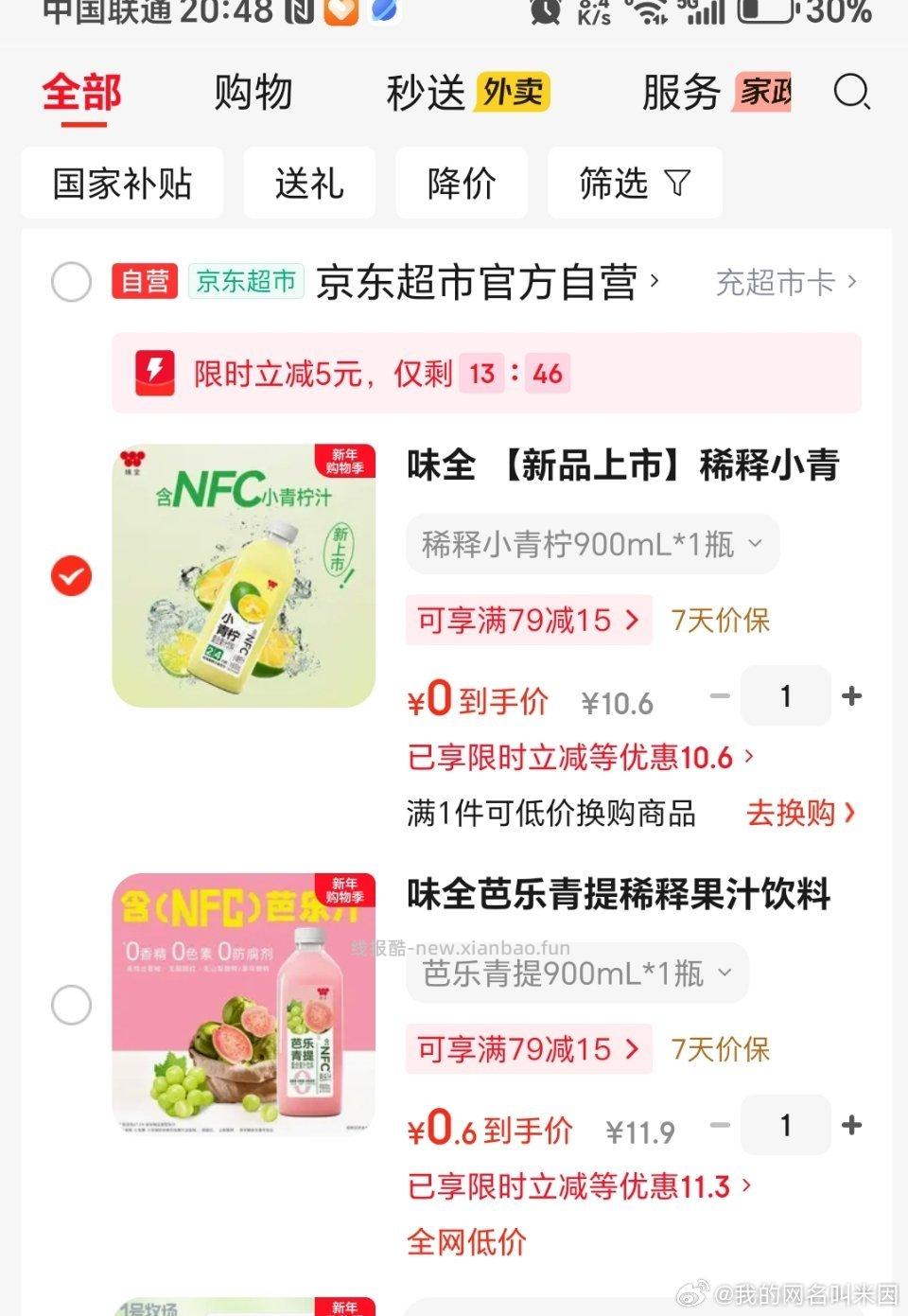
Task: Tap the 味全 lemon juice product thumbnail
Action: click(x=241, y=572)
